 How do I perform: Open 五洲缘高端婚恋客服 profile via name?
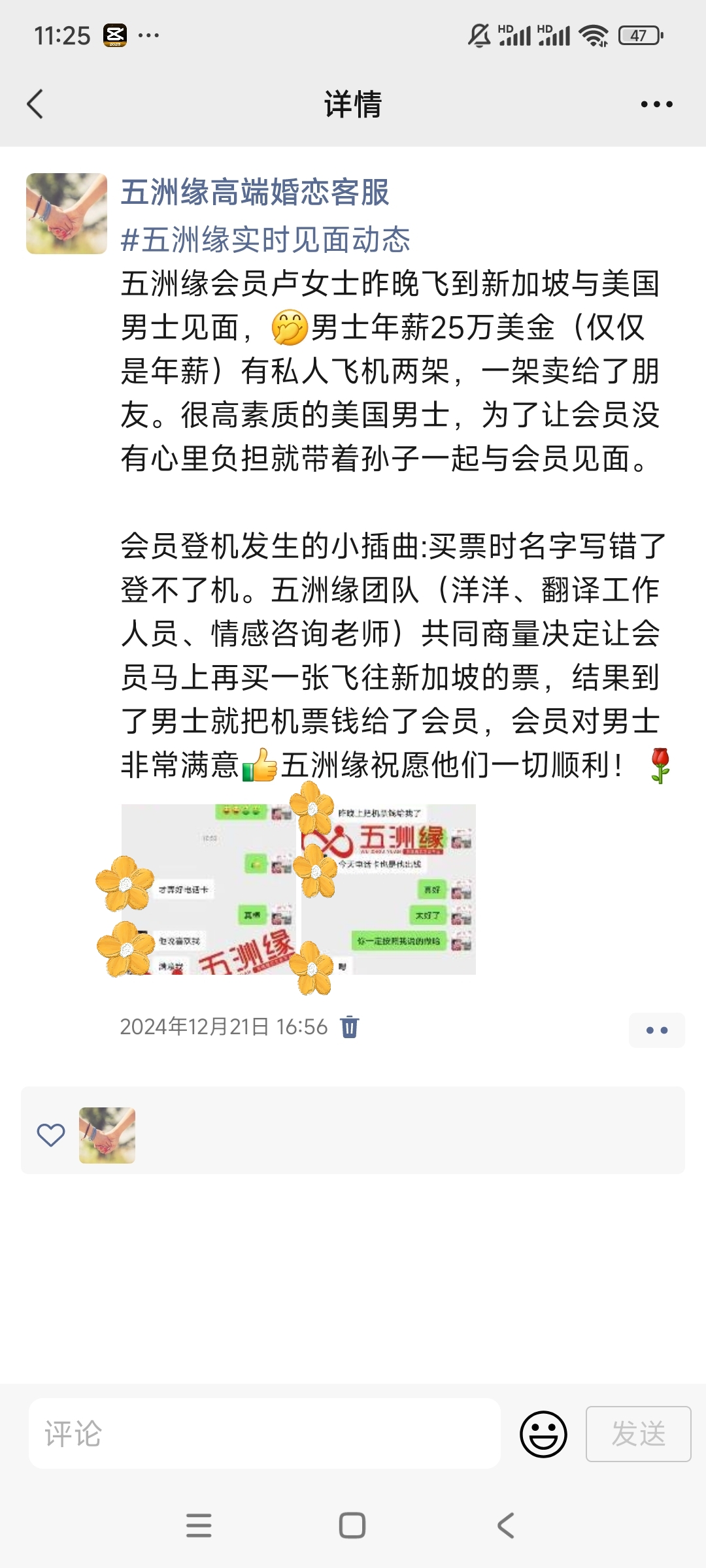coord(255,193)
